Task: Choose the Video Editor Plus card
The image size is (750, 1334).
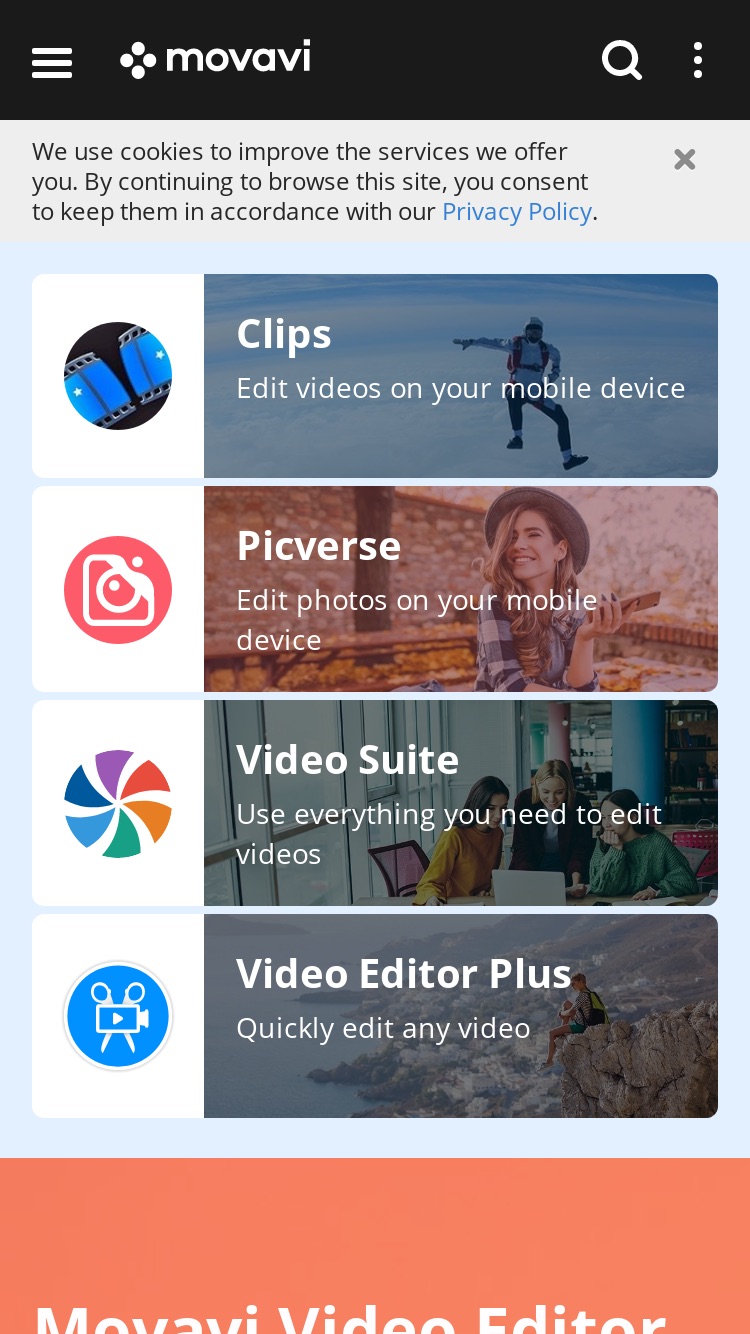Action: [375, 1016]
